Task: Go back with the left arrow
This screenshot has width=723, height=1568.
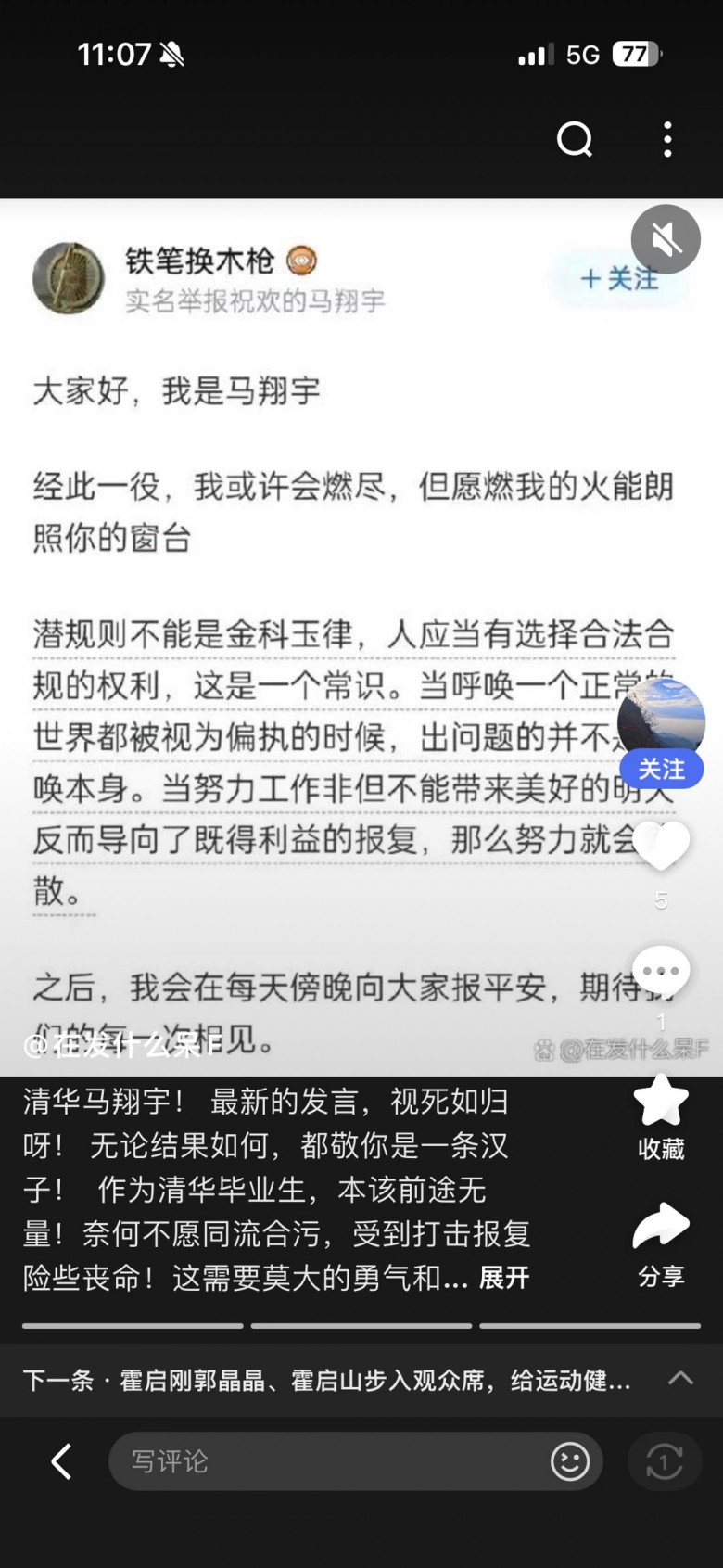Action: coord(61,1461)
